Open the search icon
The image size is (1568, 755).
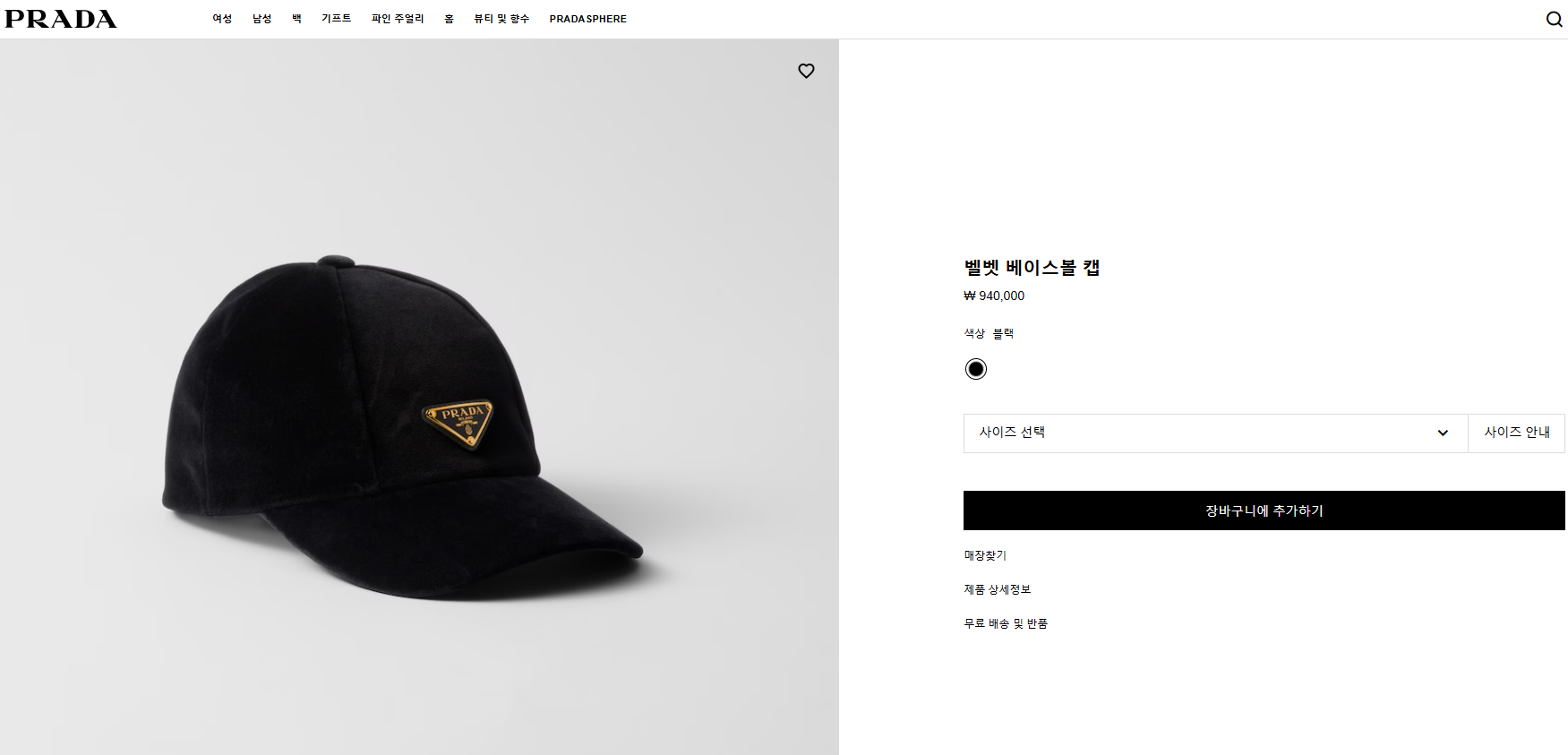1554,19
